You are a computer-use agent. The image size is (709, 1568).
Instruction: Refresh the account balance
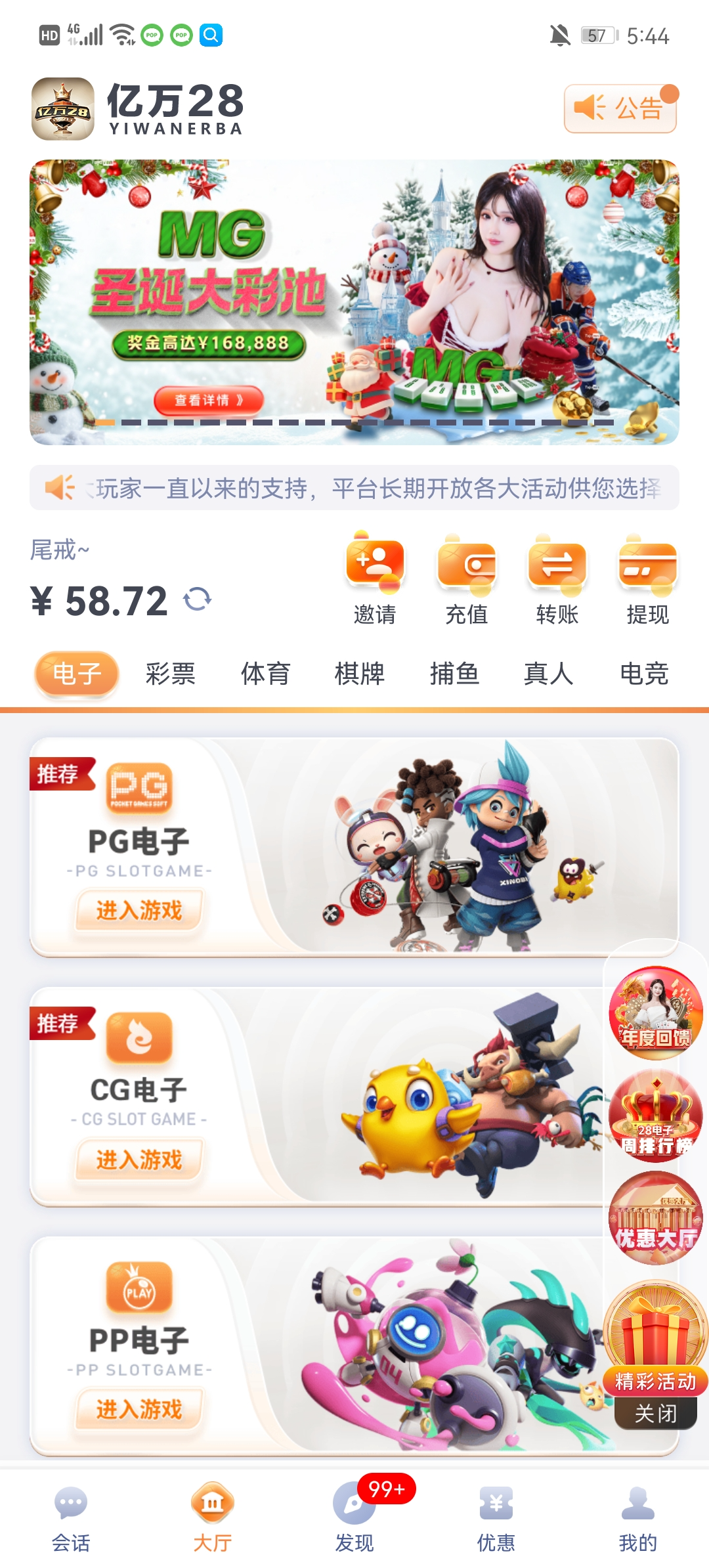tap(198, 599)
